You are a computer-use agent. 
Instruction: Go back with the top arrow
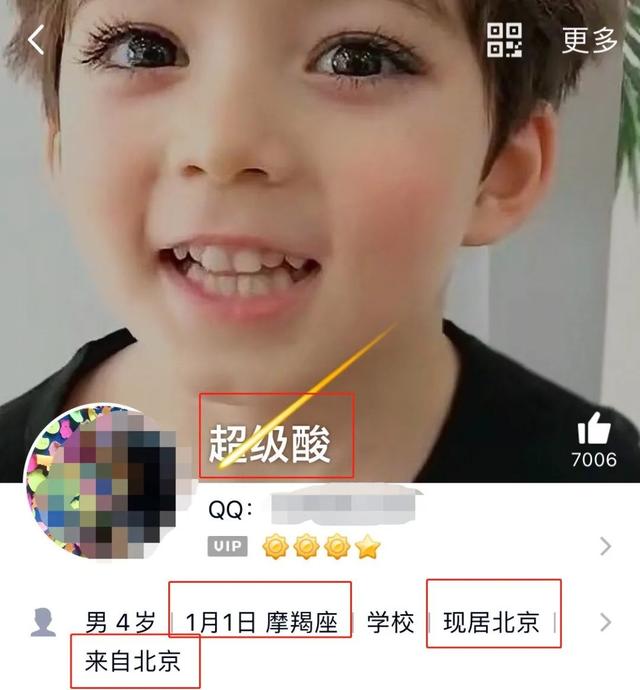[36, 40]
